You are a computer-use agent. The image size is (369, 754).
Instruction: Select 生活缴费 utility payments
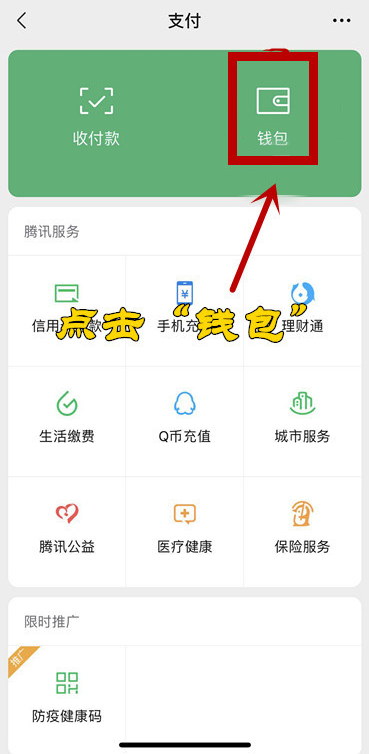point(67,421)
